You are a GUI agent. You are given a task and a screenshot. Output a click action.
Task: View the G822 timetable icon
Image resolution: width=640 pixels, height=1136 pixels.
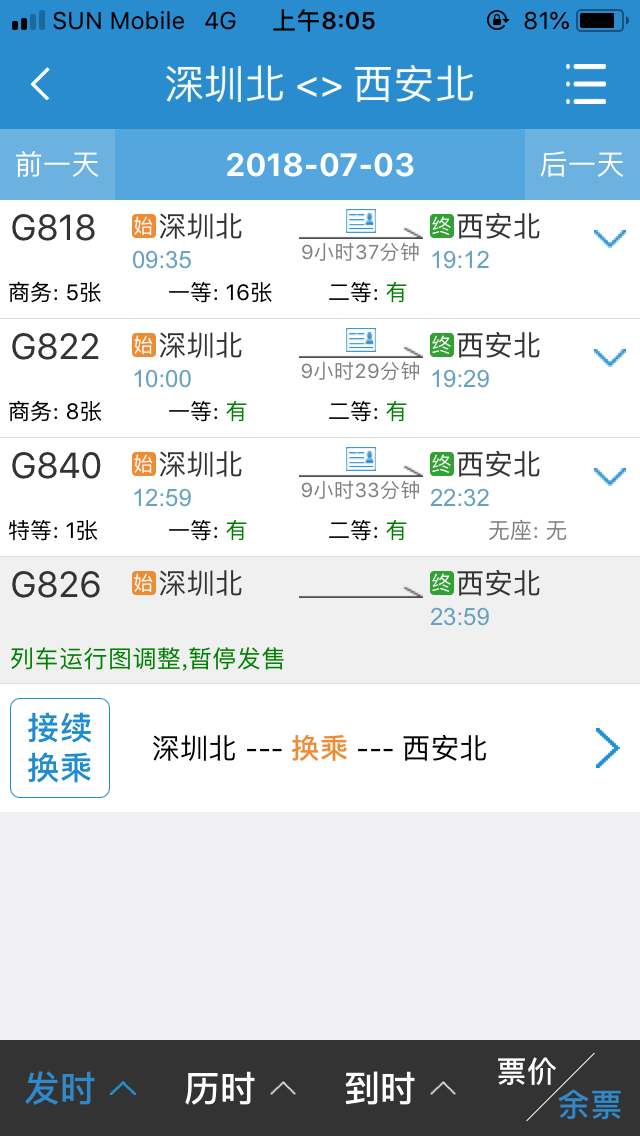click(360, 340)
